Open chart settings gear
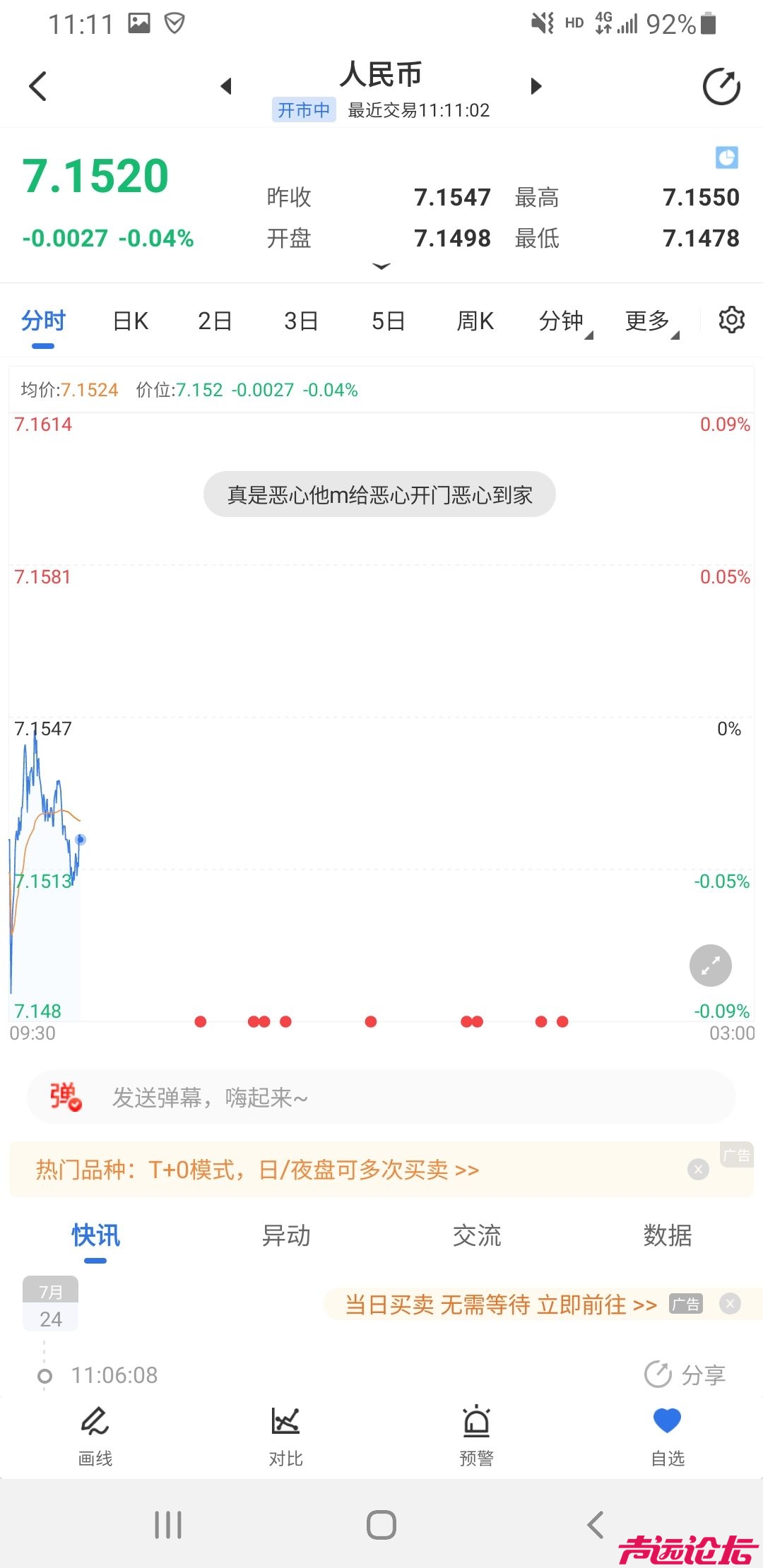The height and width of the screenshot is (1568, 763). 732,320
